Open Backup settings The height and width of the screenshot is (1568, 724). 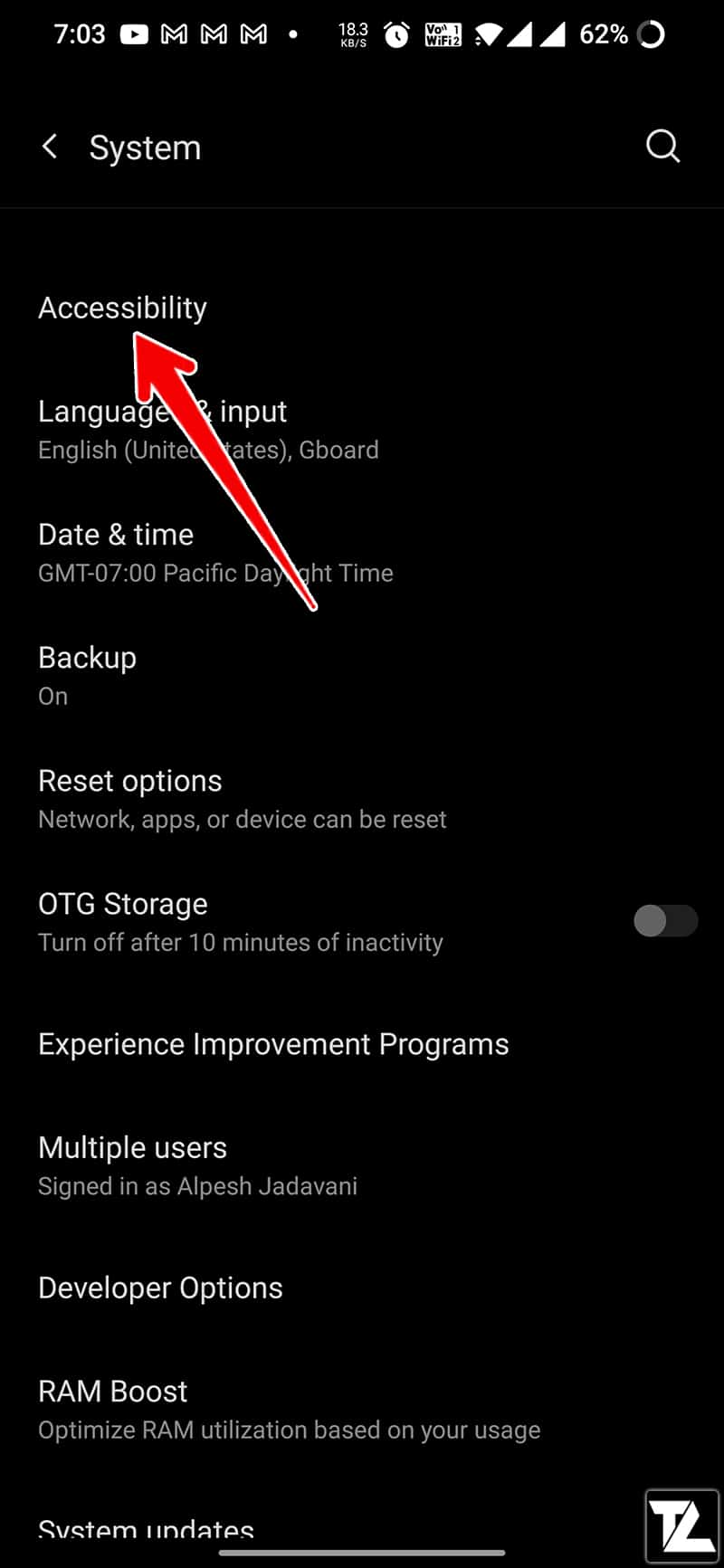pyautogui.click(x=362, y=676)
